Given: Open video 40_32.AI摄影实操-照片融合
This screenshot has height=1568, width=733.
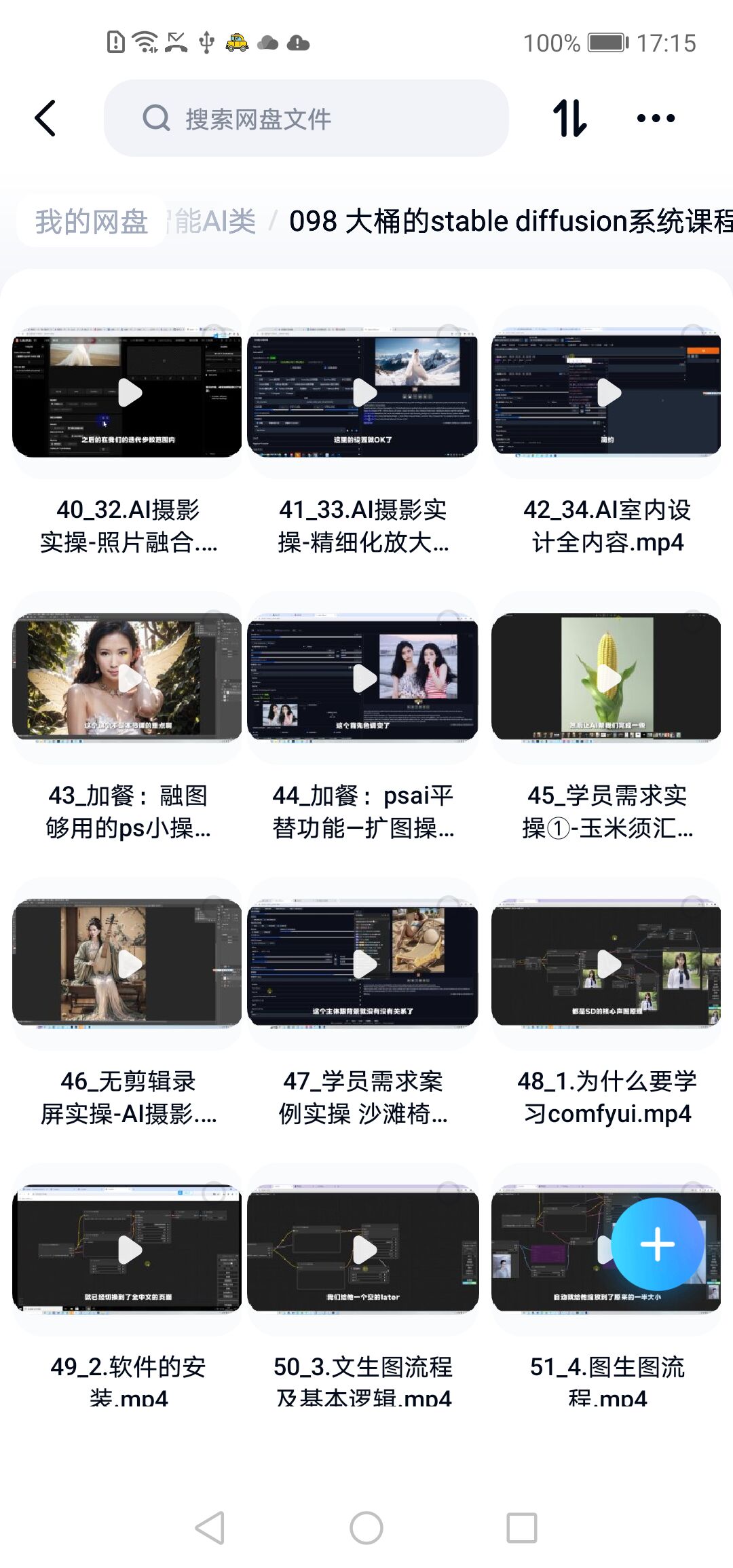Looking at the screenshot, I should tap(128, 392).
